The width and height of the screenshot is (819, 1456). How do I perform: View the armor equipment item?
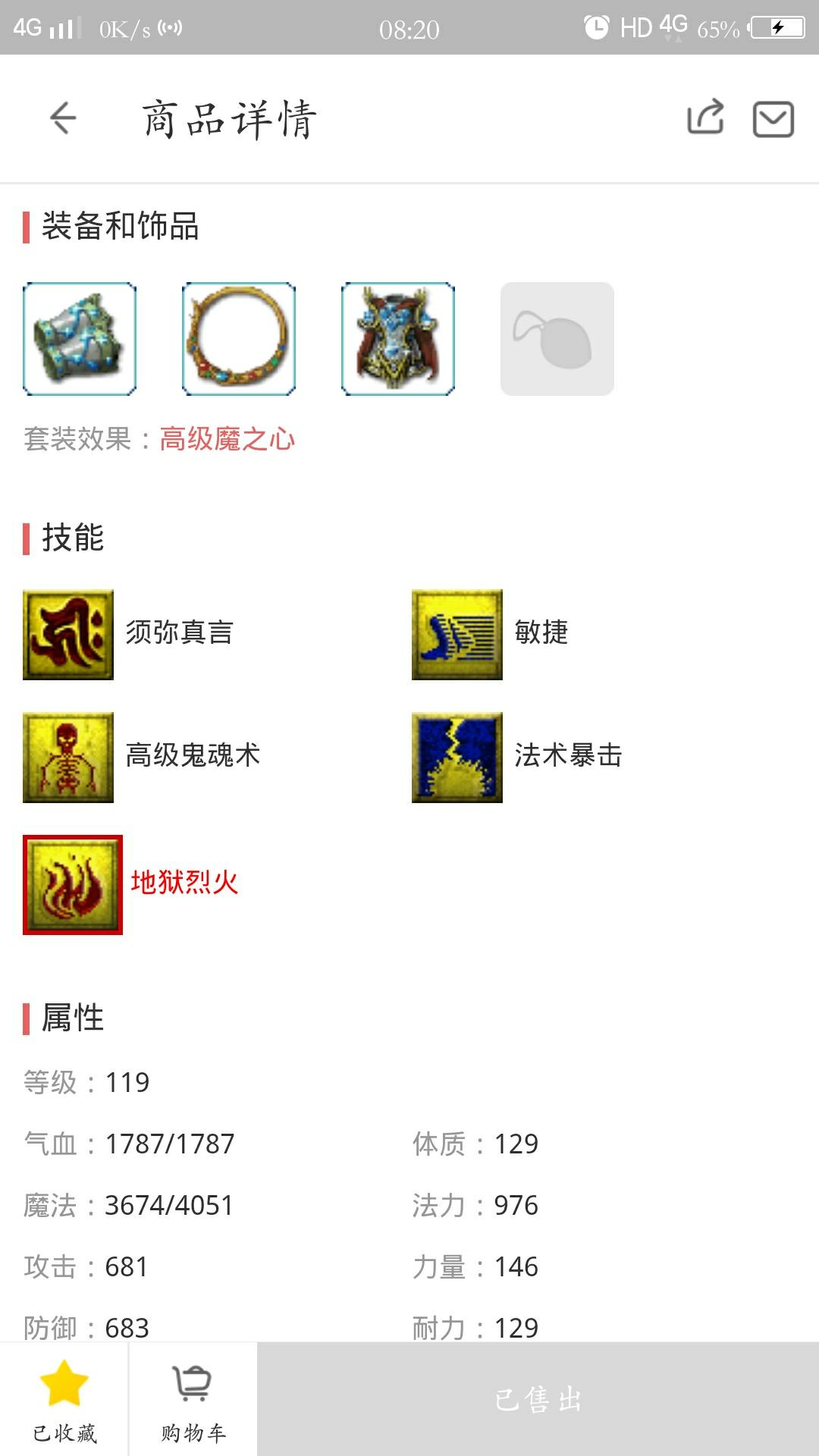click(x=398, y=339)
